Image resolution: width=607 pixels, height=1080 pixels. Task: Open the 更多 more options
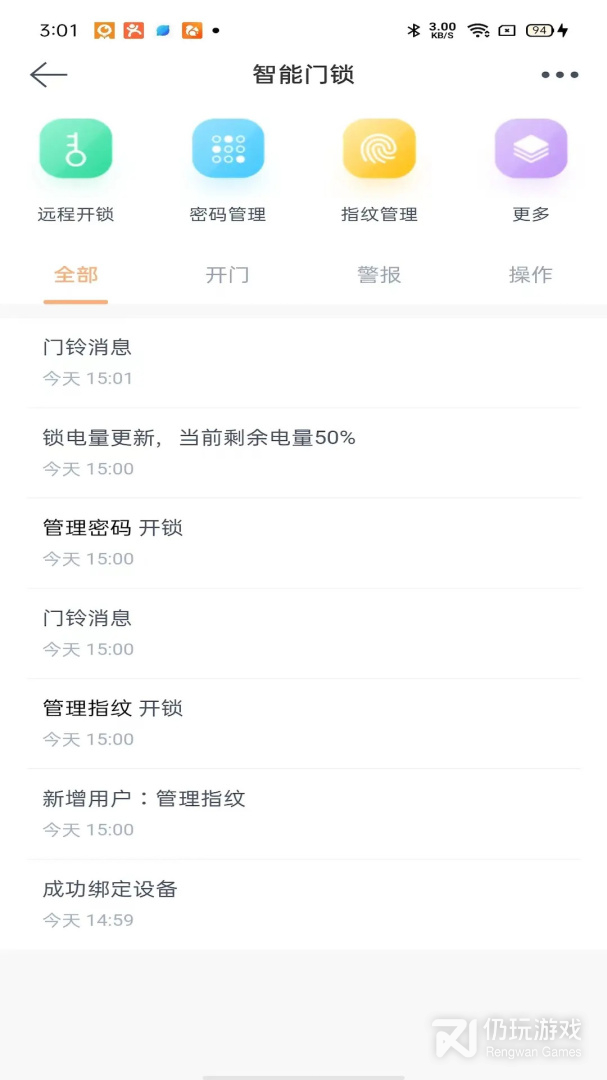(531, 168)
